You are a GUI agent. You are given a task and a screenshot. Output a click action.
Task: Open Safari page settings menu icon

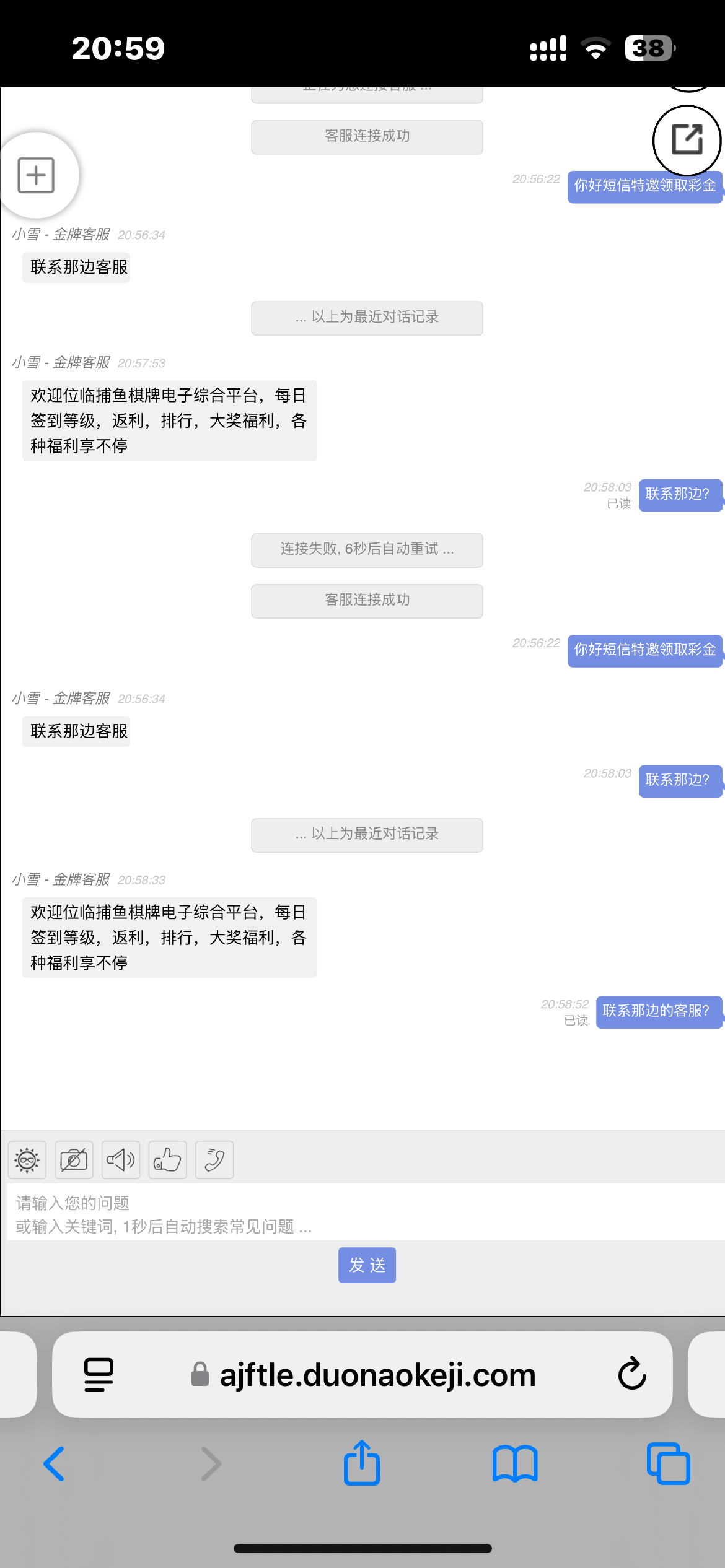[x=99, y=1375]
